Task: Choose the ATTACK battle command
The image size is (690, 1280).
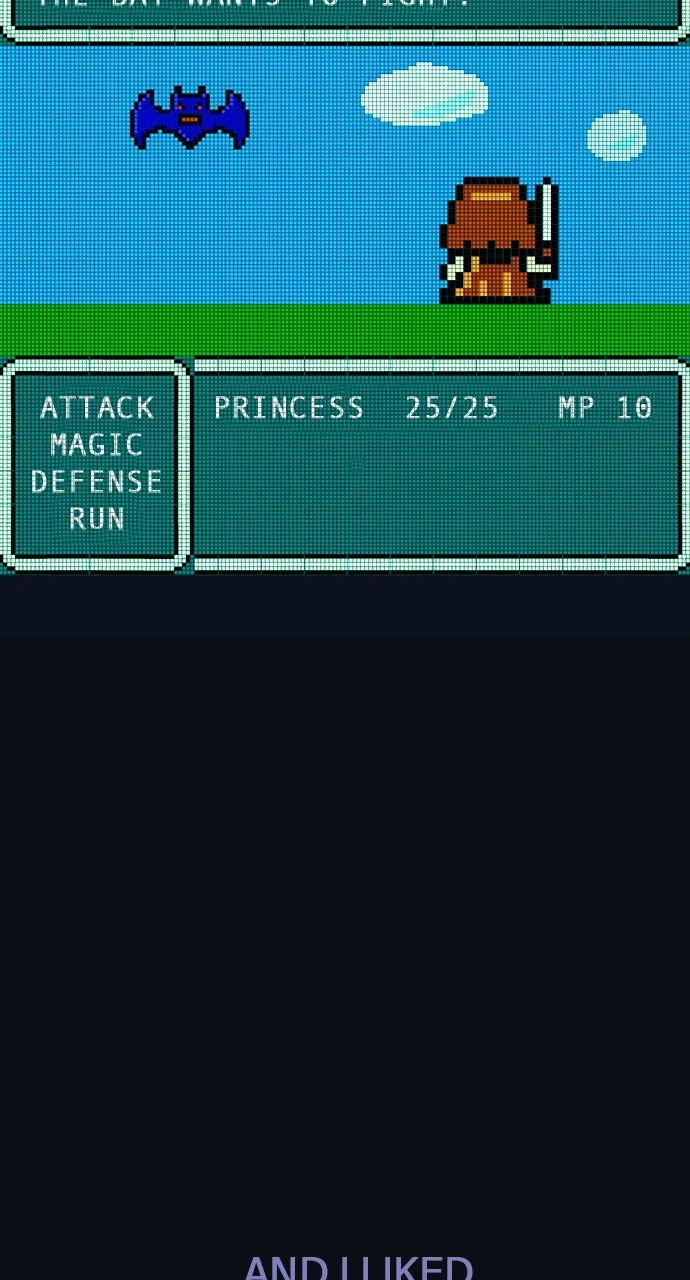Action: [97, 408]
